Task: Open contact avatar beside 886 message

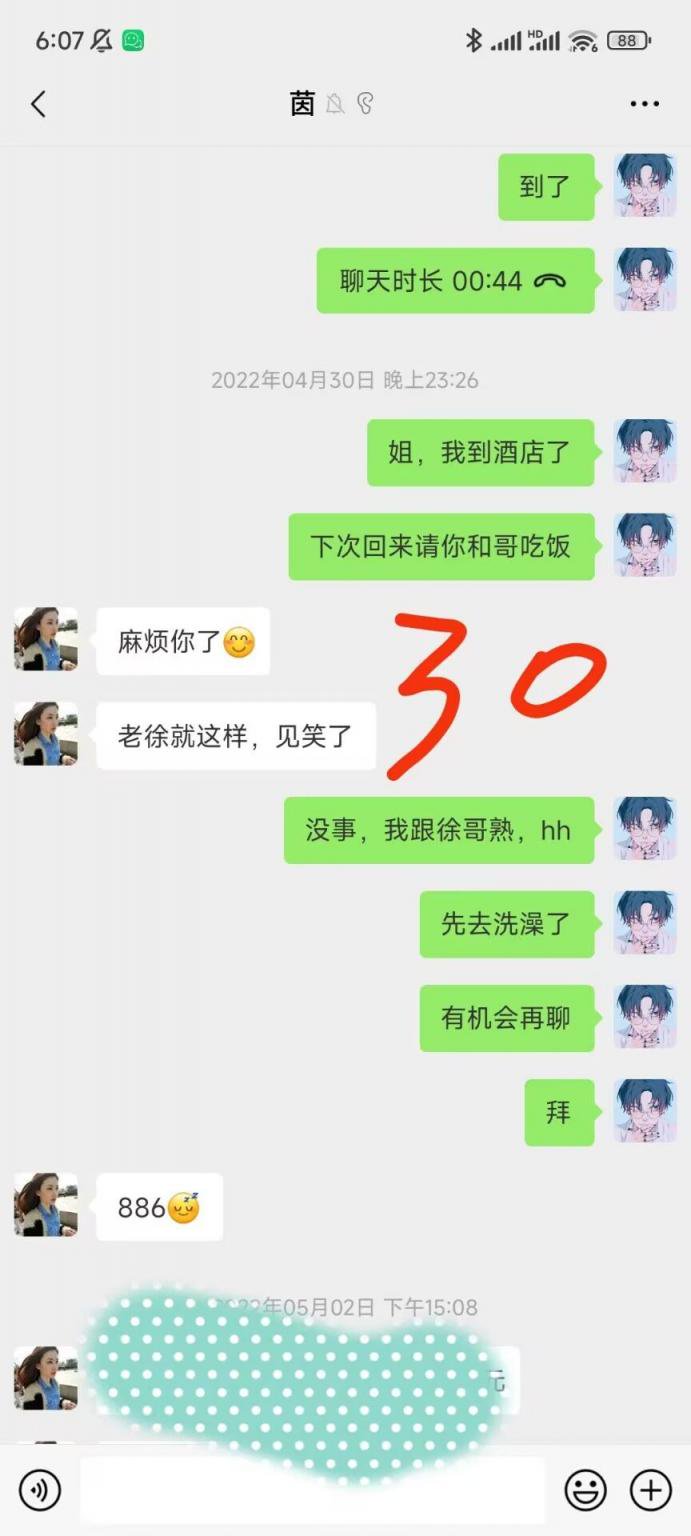Action: pos(46,1205)
